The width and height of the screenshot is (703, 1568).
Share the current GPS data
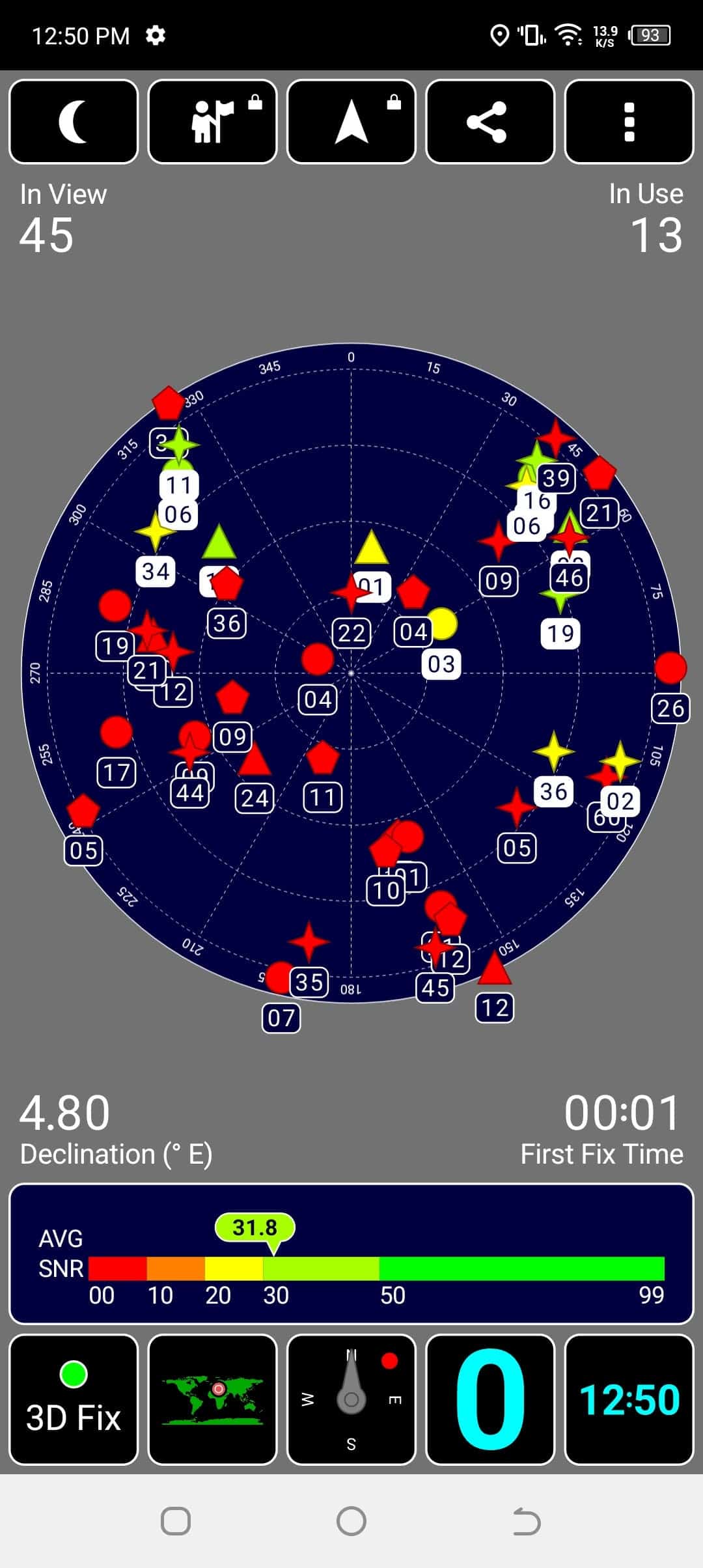pyautogui.click(x=490, y=122)
